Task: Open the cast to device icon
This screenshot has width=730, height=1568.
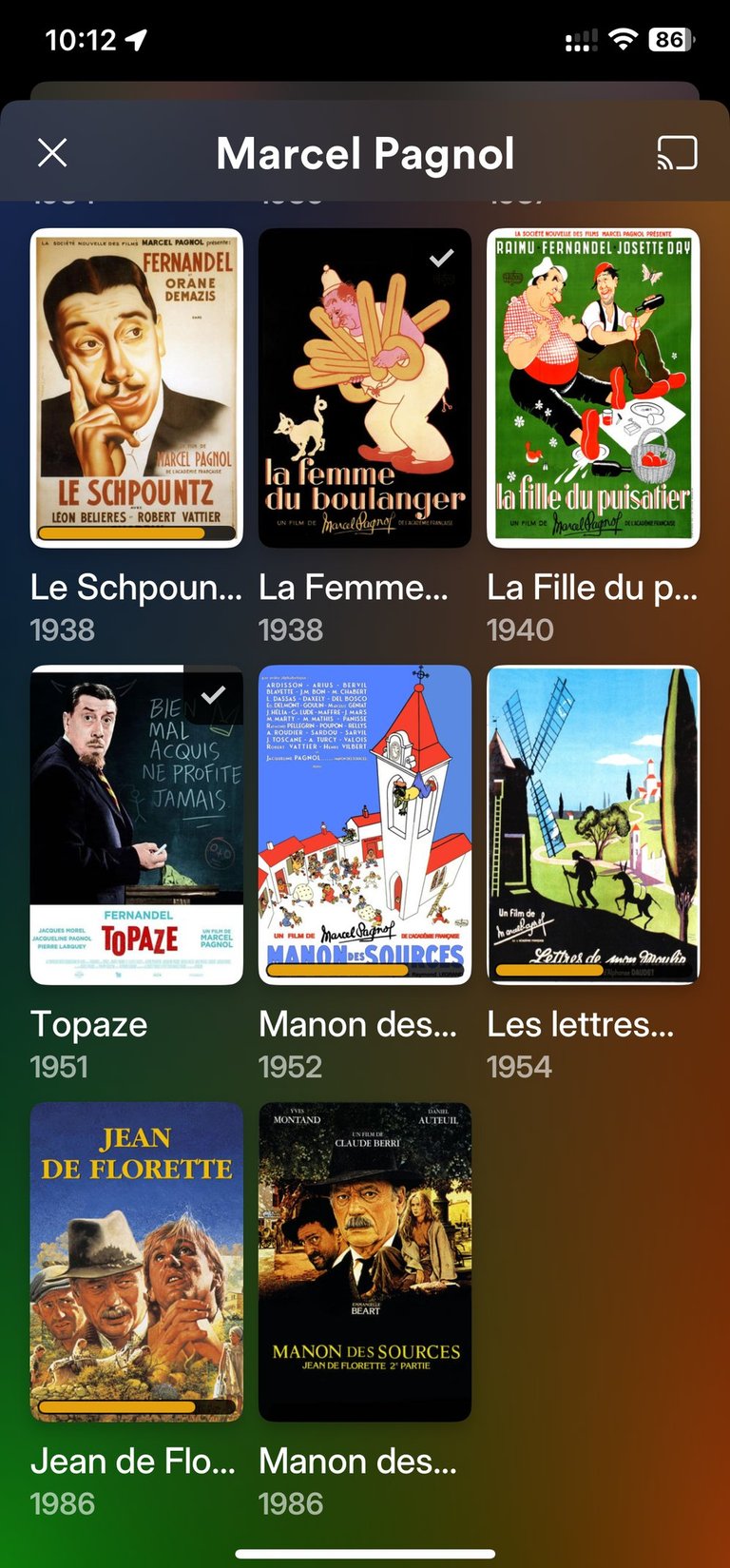Action: pyautogui.click(x=677, y=152)
